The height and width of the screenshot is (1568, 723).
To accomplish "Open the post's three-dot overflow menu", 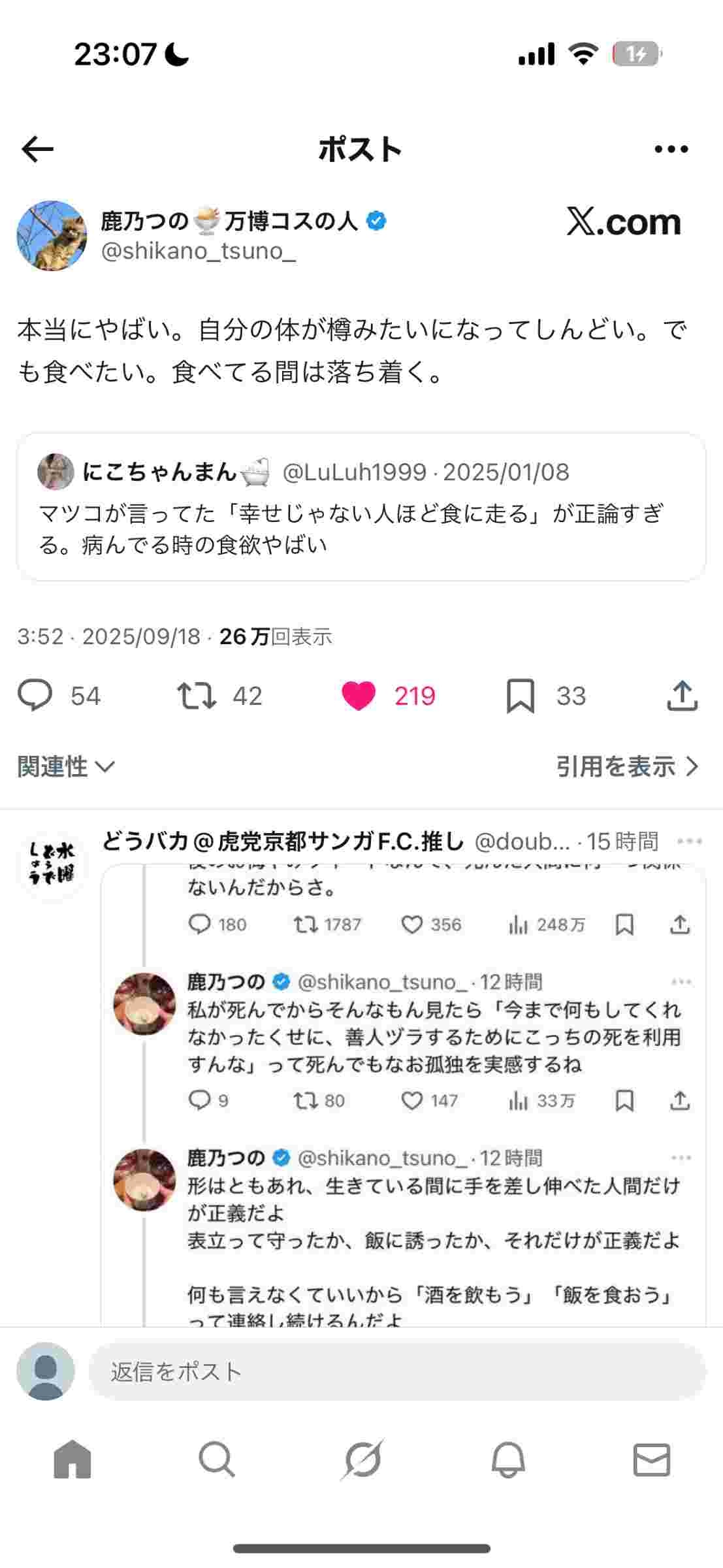I will 671,150.
